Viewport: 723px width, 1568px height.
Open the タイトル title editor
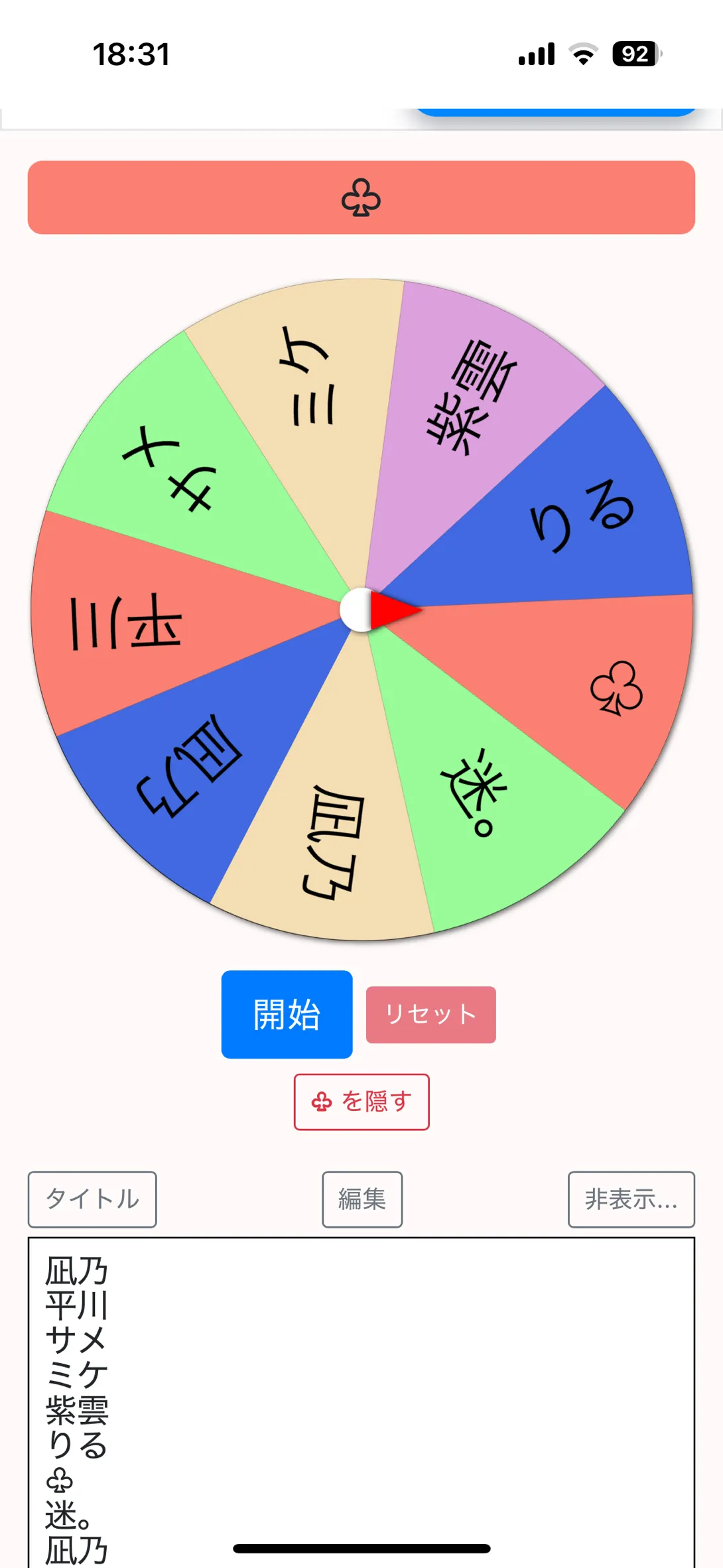92,1199
